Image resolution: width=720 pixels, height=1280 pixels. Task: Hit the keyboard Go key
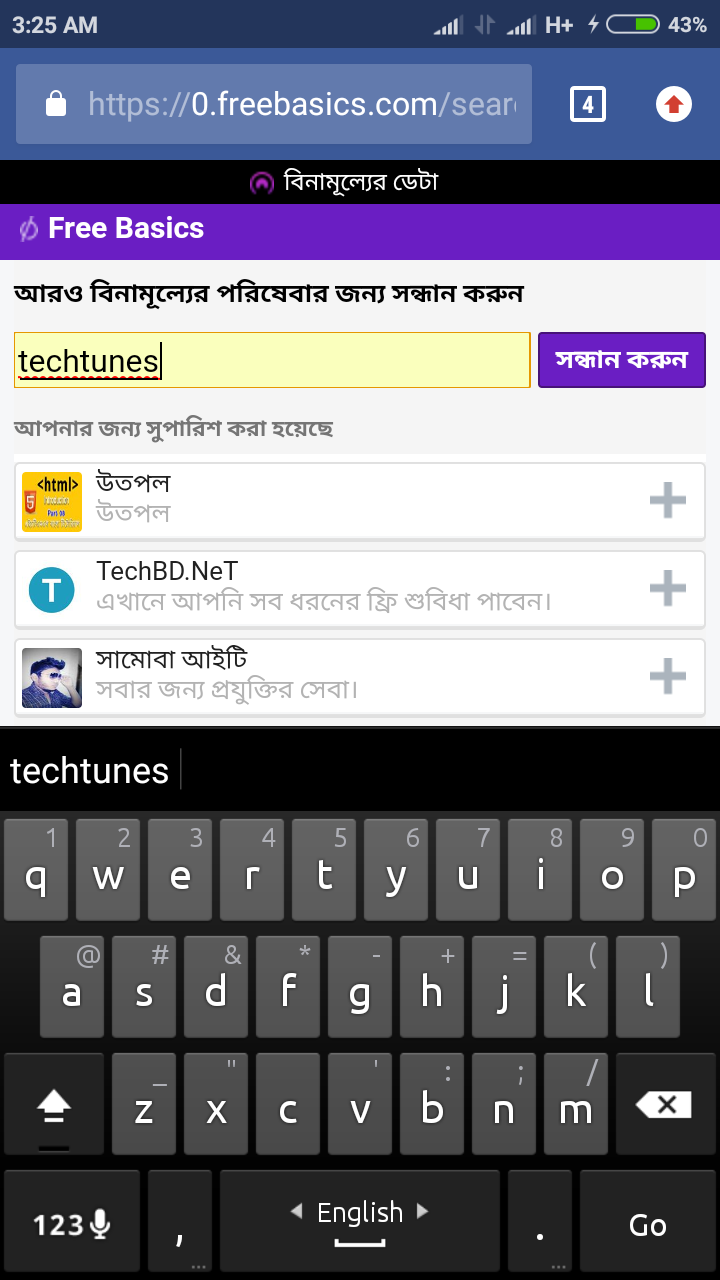click(647, 1224)
